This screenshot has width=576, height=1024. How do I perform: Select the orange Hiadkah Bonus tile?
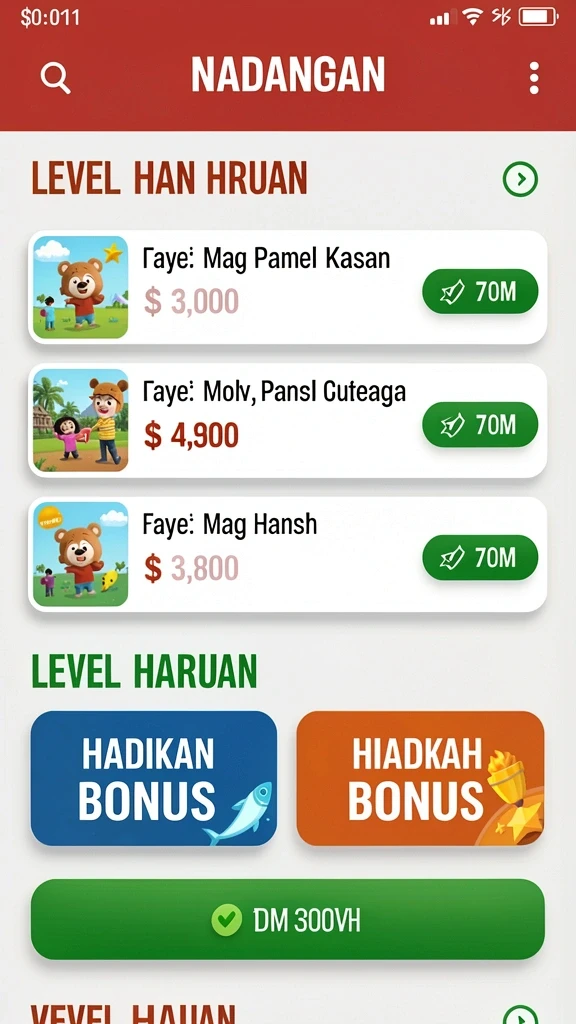421,778
